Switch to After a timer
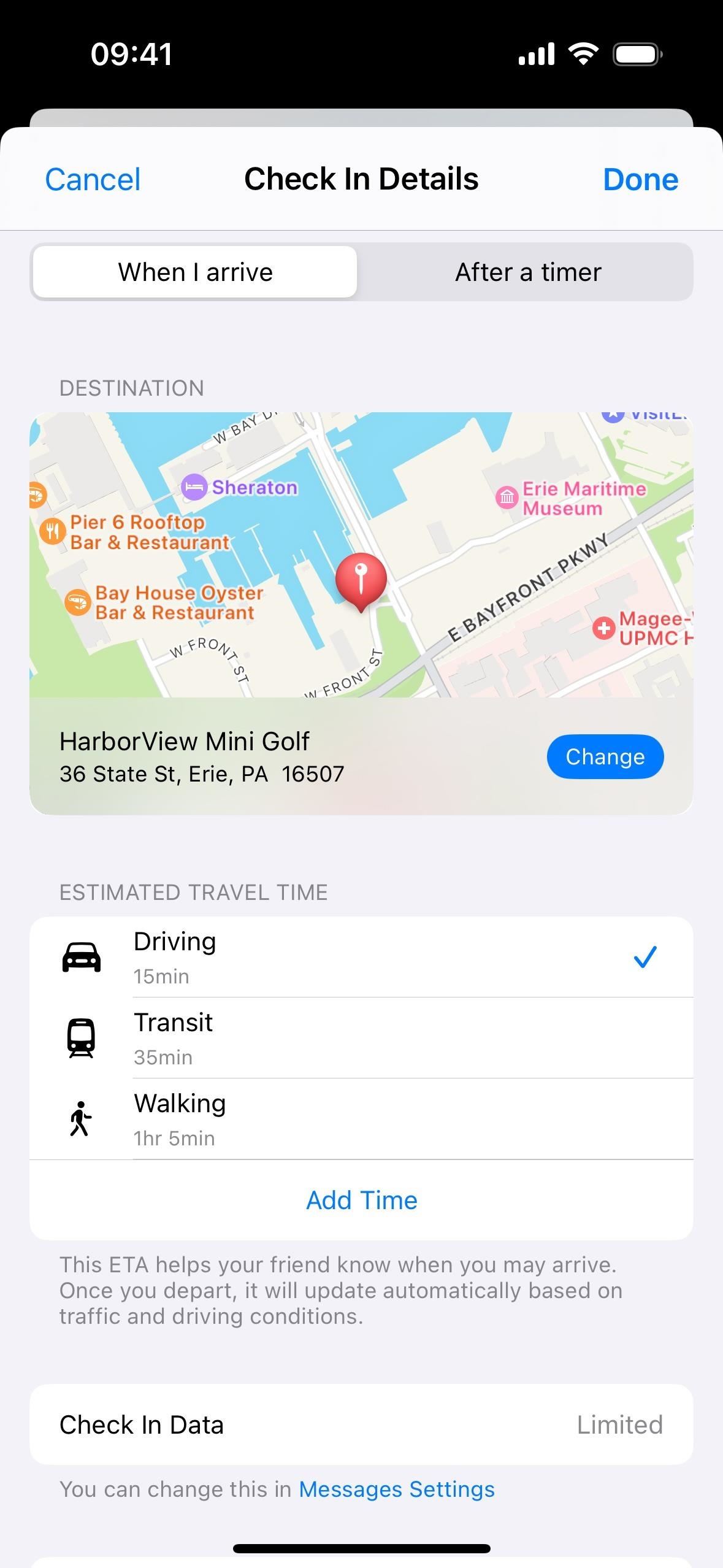Screen dimensions: 723x1568 point(527,272)
